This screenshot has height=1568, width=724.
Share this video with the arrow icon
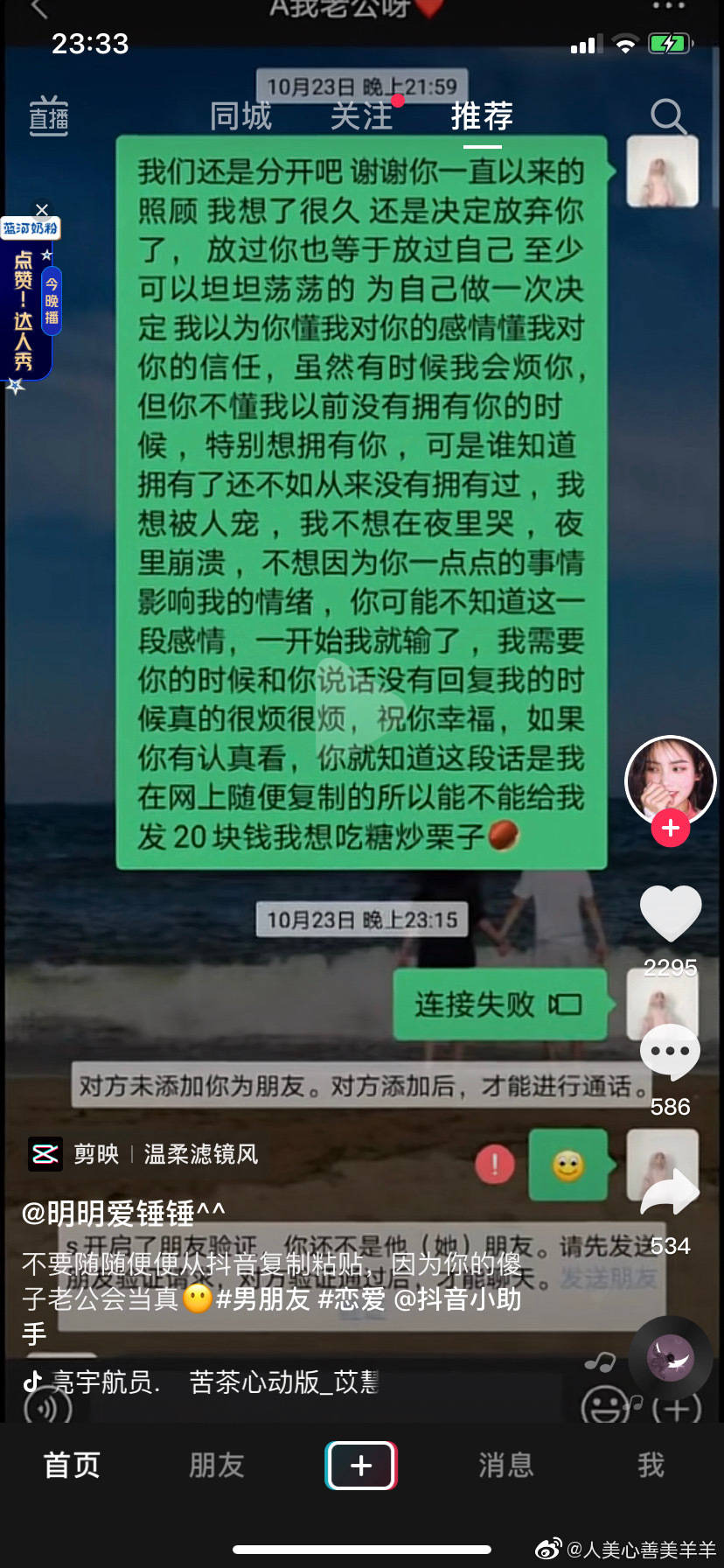point(671,1193)
